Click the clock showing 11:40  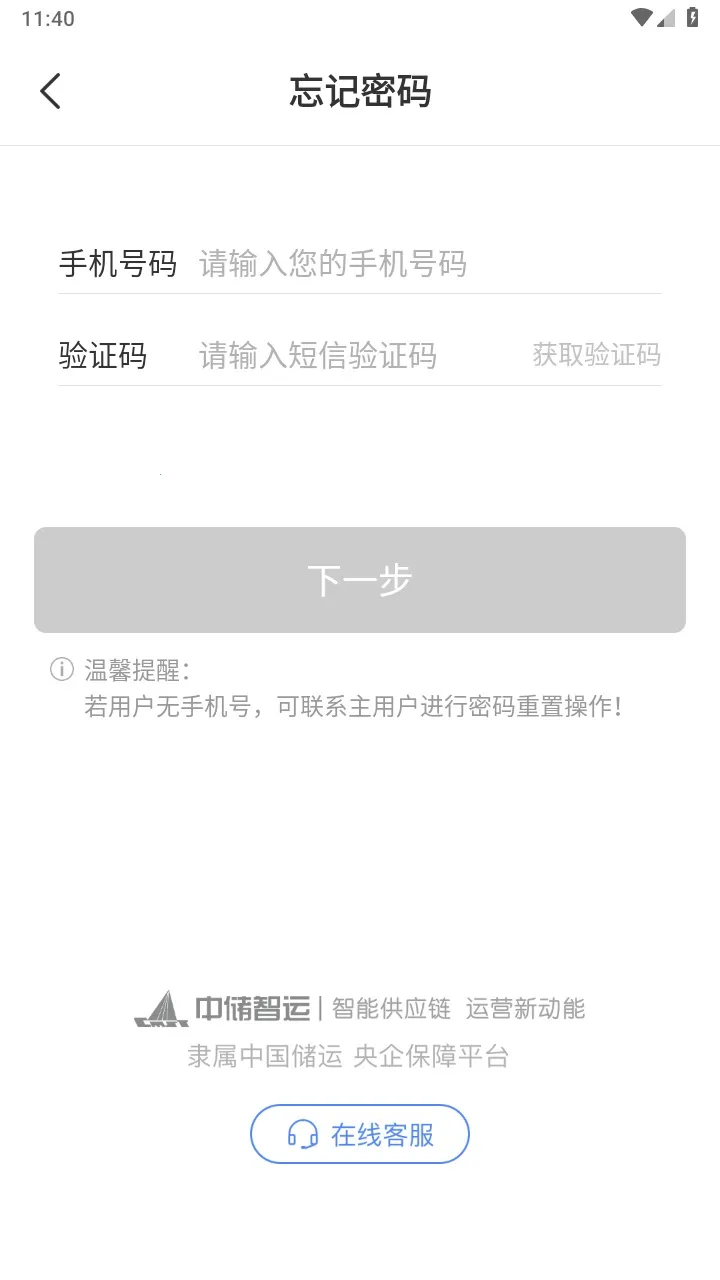point(47,17)
